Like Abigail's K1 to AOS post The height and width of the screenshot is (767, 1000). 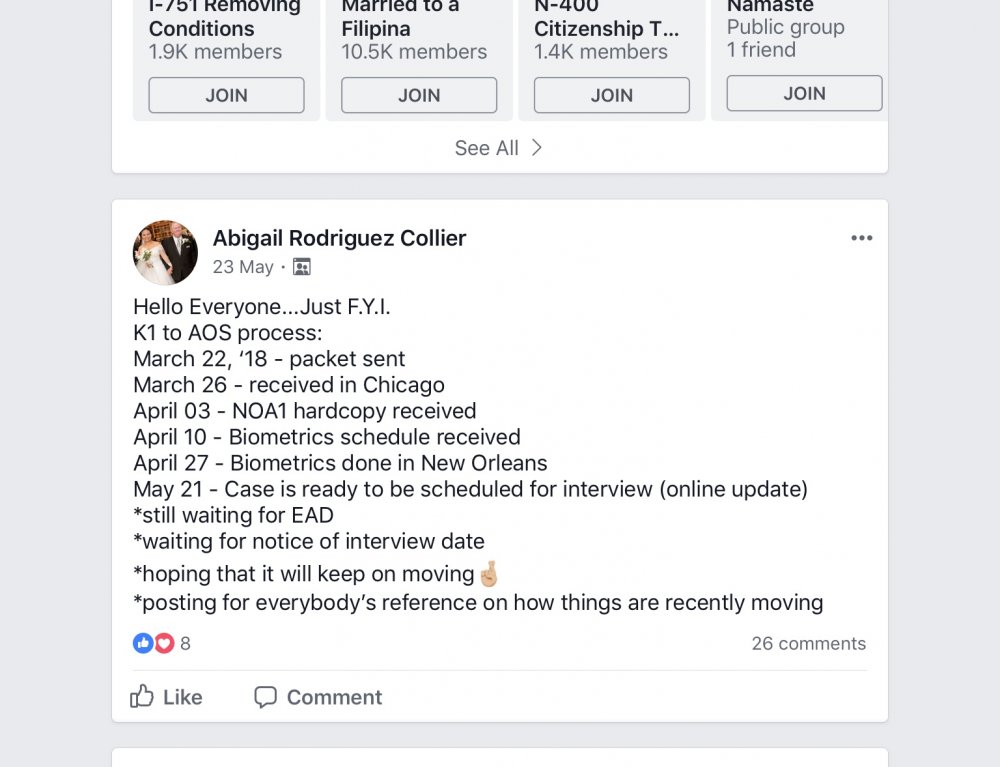[167, 697]
